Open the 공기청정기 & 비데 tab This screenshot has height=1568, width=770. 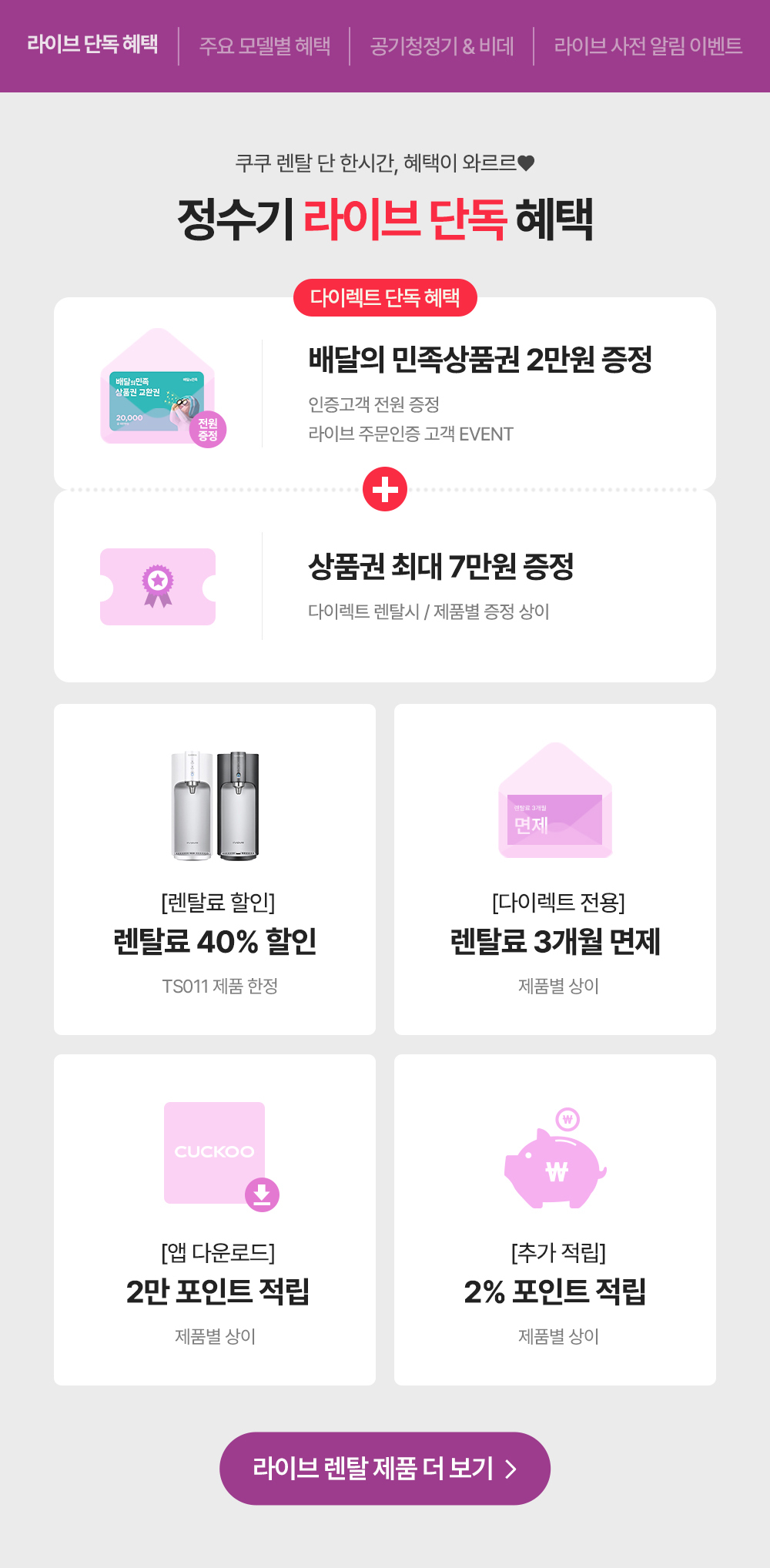pos(442,46)
